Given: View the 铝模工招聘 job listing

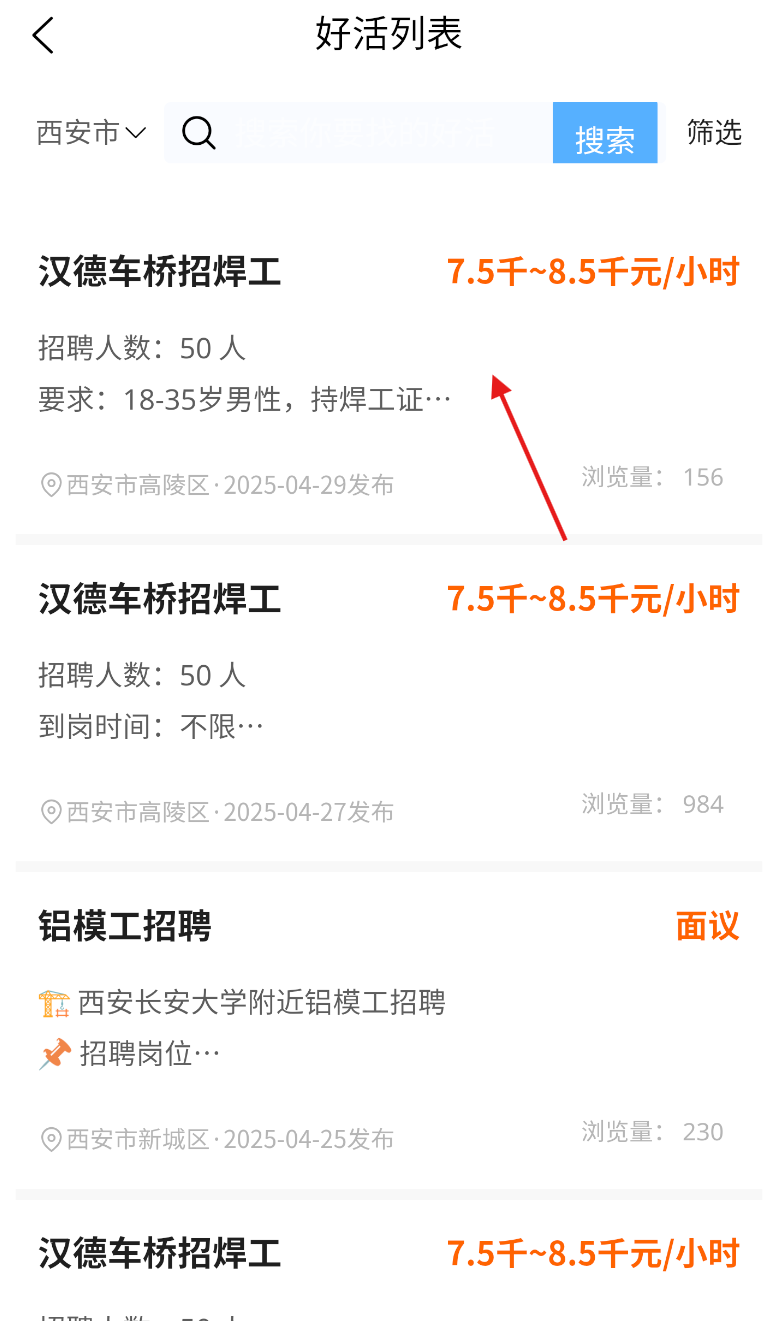Looking at the screenshot, I should coord(389,1030).
